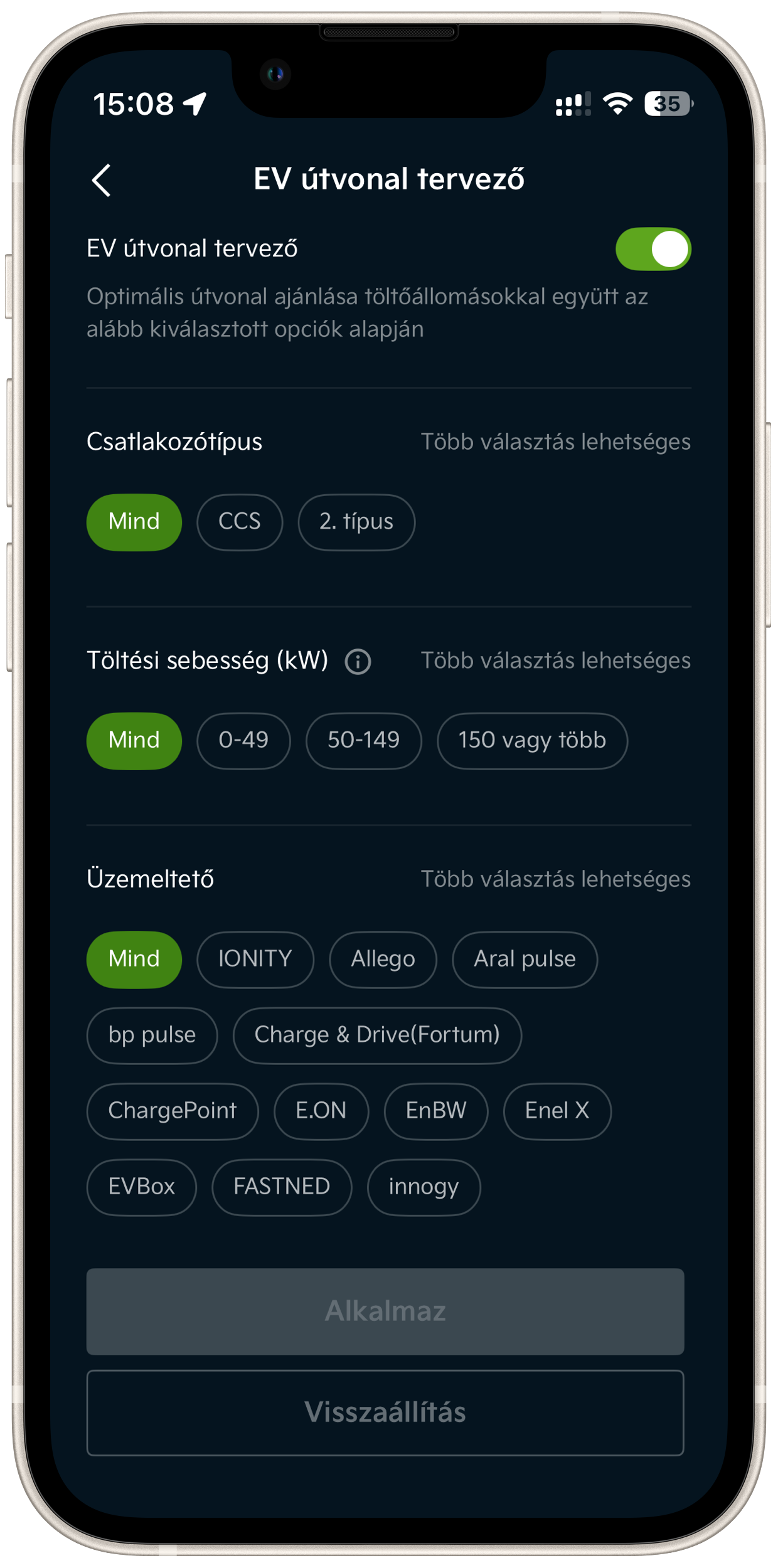The height and width of the screenshot is (1568, 778).
Task: Disable the EV útvonal tervező switch
Action: point(653,249)
